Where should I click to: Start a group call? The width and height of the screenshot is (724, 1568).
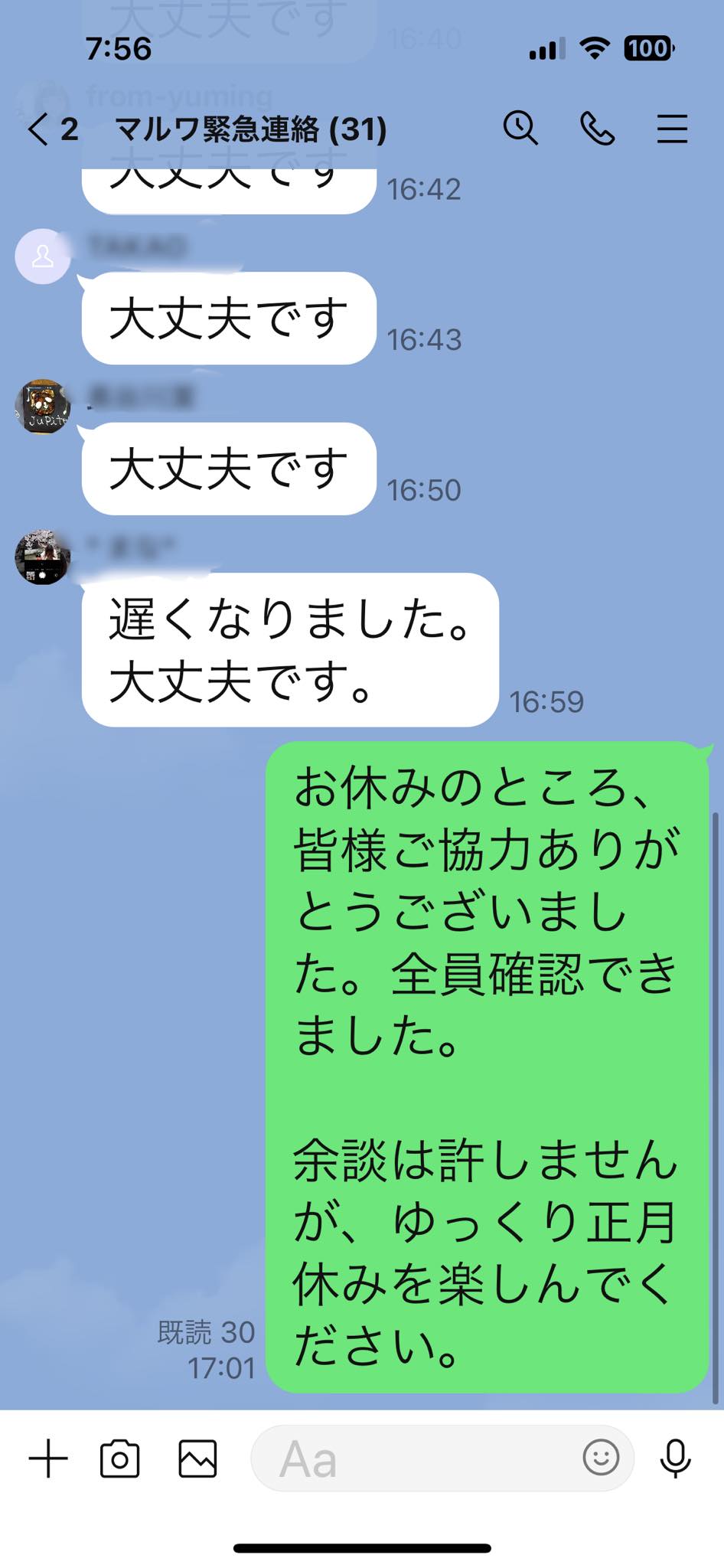597,128
